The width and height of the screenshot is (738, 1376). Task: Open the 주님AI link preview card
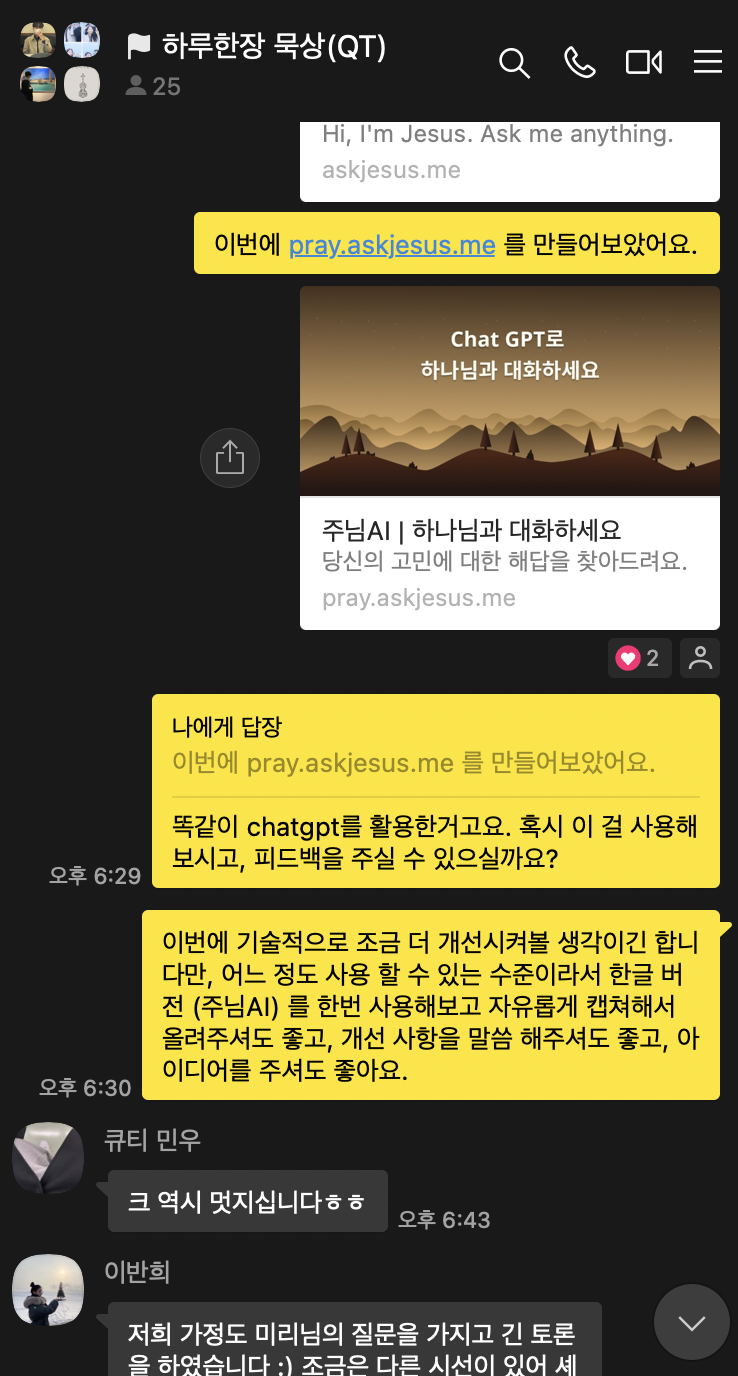(510, 458)
